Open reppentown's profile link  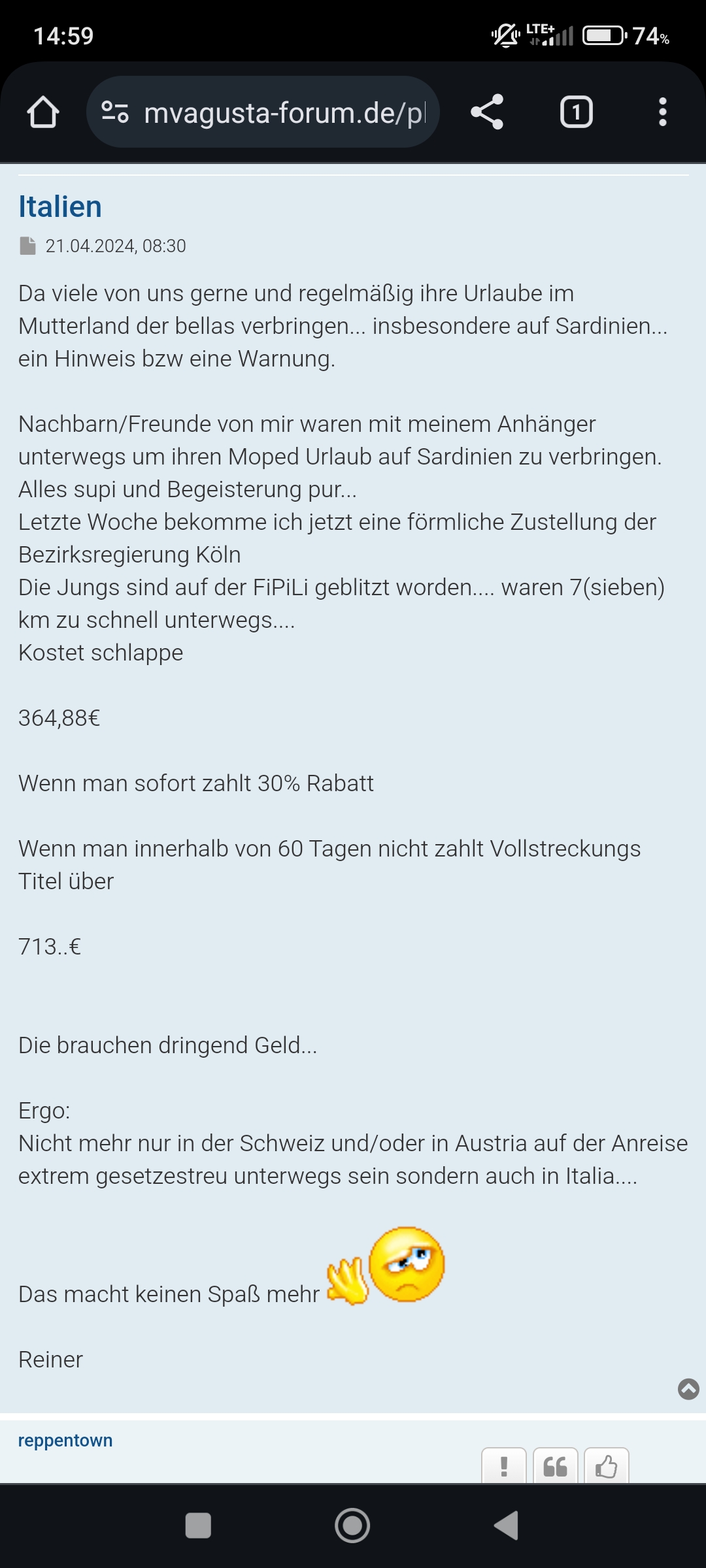tap(65, 1440)
